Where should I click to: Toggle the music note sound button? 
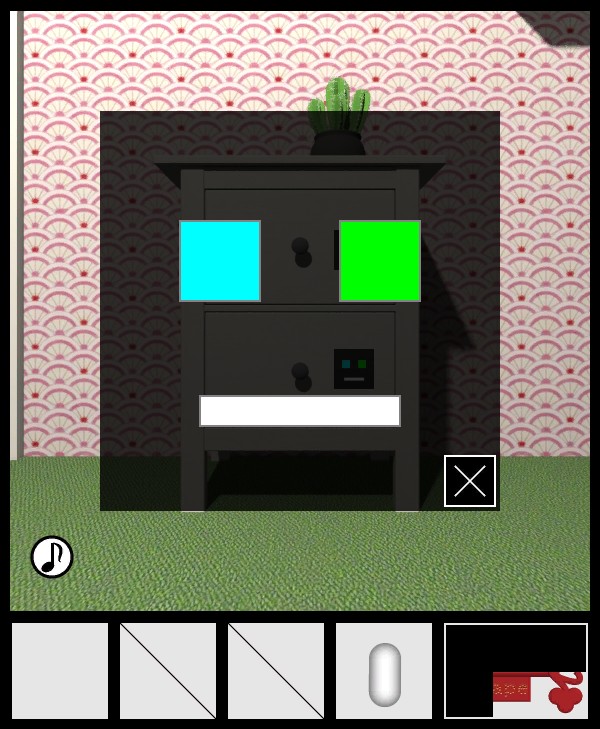(52, 557)
